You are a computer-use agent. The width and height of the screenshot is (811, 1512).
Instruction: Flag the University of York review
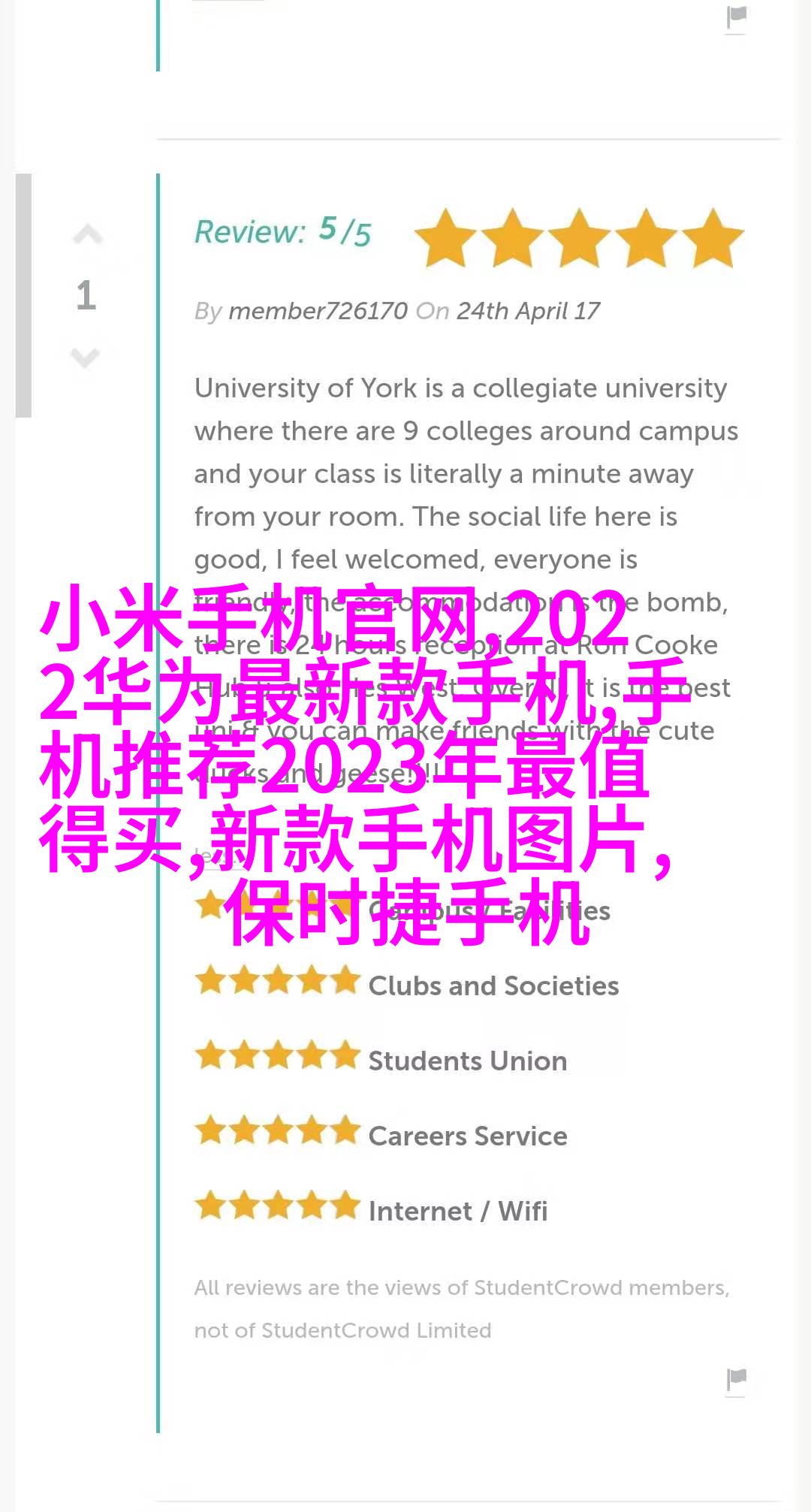point(736,1379)
